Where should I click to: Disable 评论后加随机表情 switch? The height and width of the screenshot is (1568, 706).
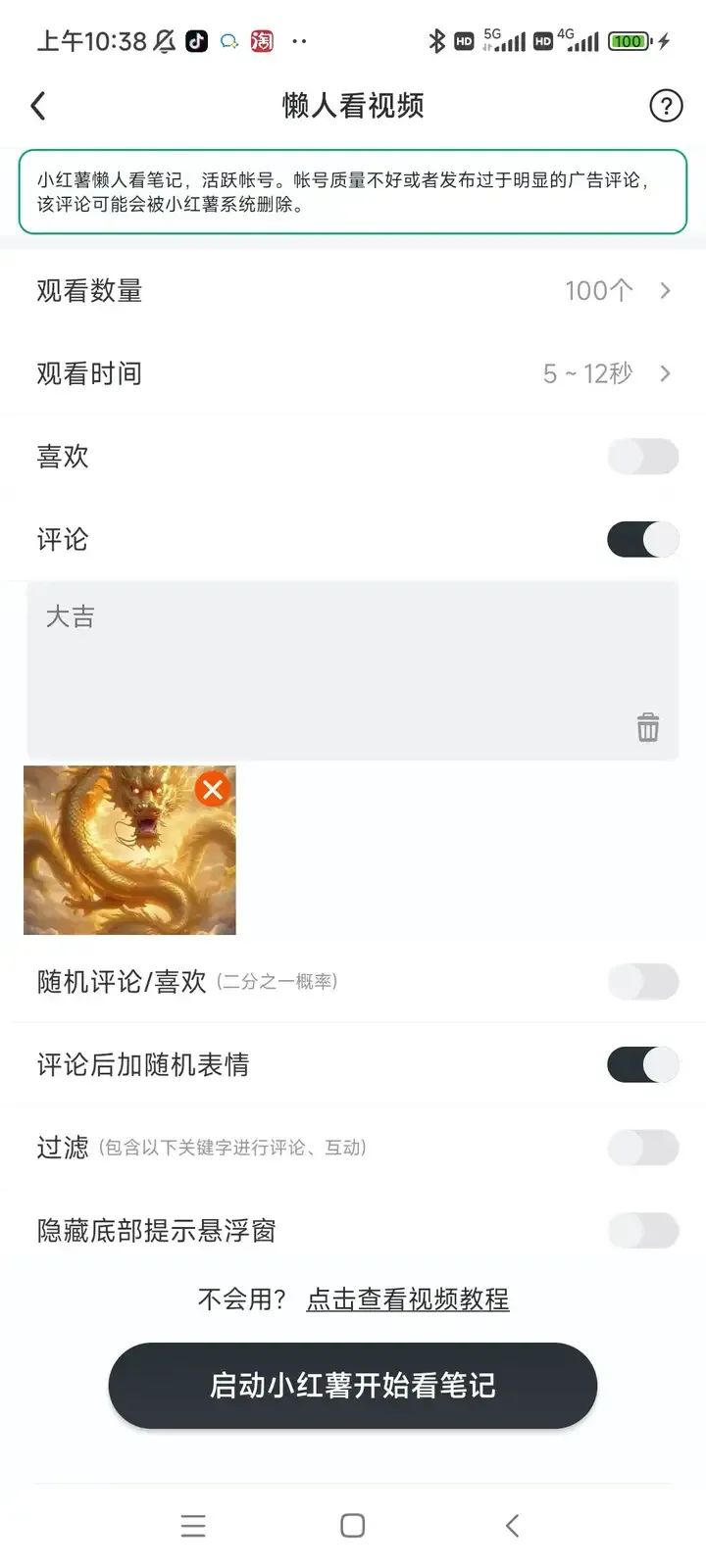(x=643, y=1064)
